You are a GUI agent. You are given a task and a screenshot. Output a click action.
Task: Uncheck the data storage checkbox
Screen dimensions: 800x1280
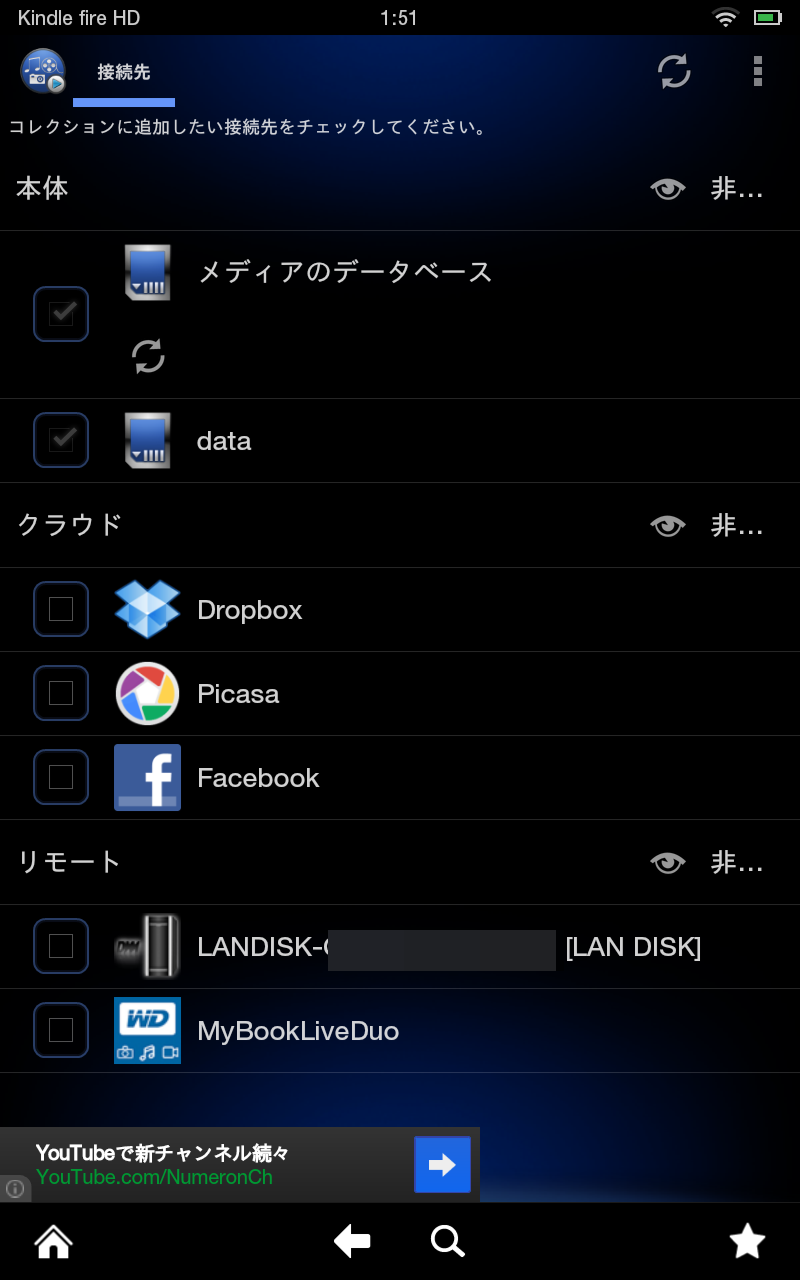[61, 440]
